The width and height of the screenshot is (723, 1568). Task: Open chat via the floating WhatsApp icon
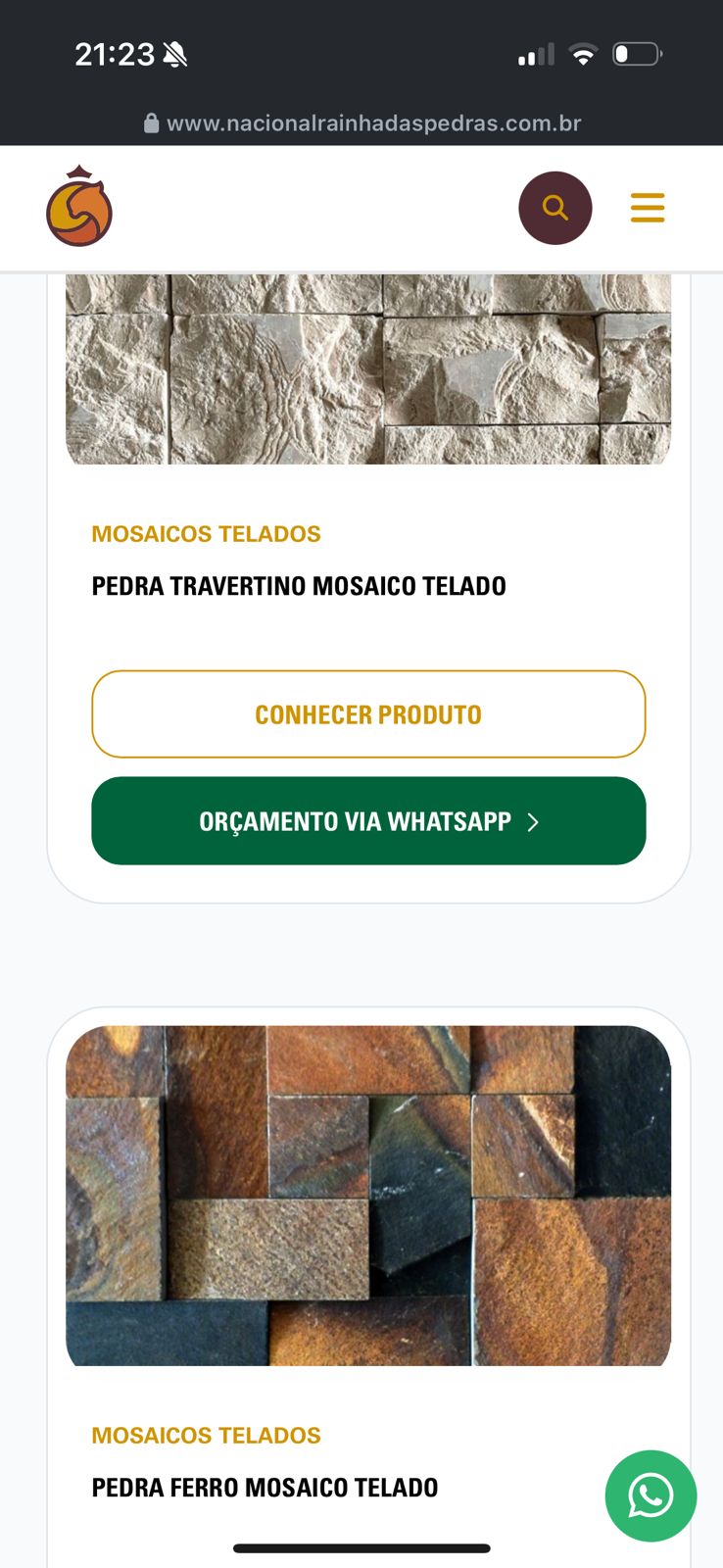pos(651,1496)
